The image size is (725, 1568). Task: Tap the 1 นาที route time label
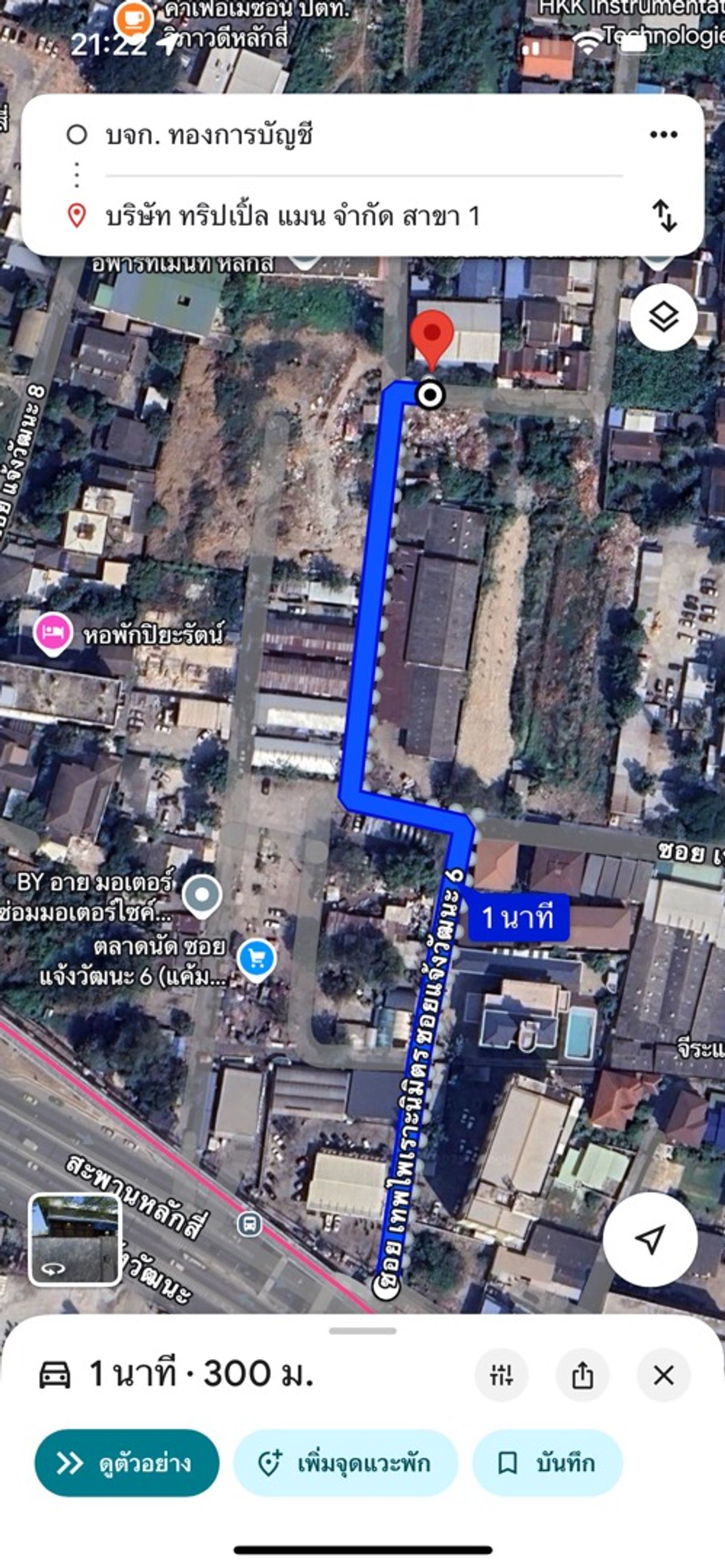point(518,917)
